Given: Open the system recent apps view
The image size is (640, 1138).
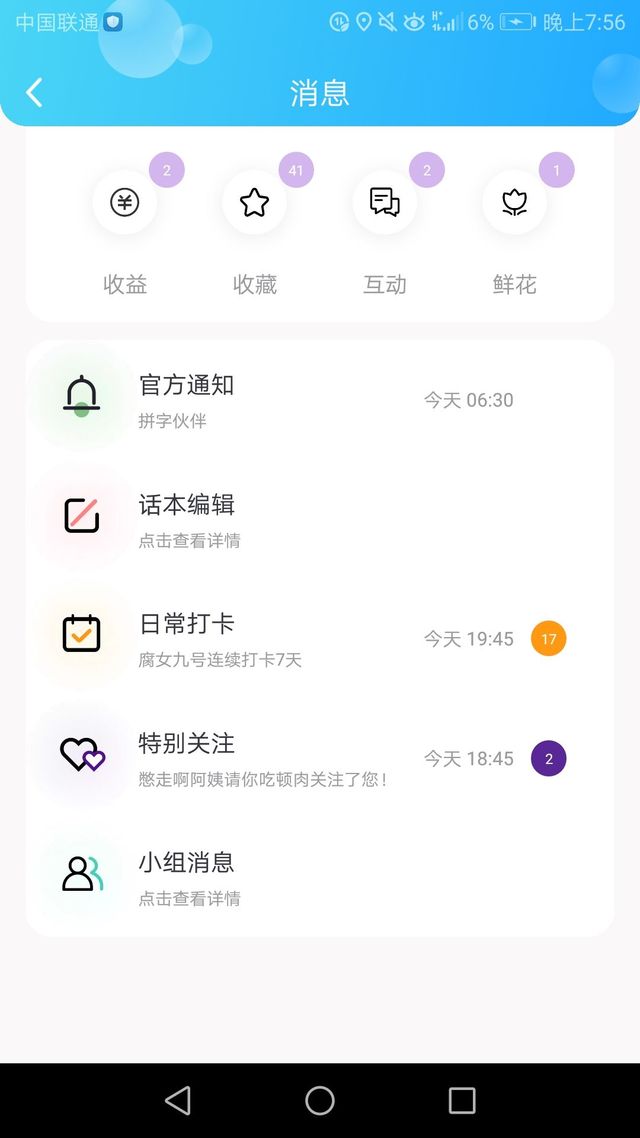Looking at the screenshot, I should coord(462,1100).
